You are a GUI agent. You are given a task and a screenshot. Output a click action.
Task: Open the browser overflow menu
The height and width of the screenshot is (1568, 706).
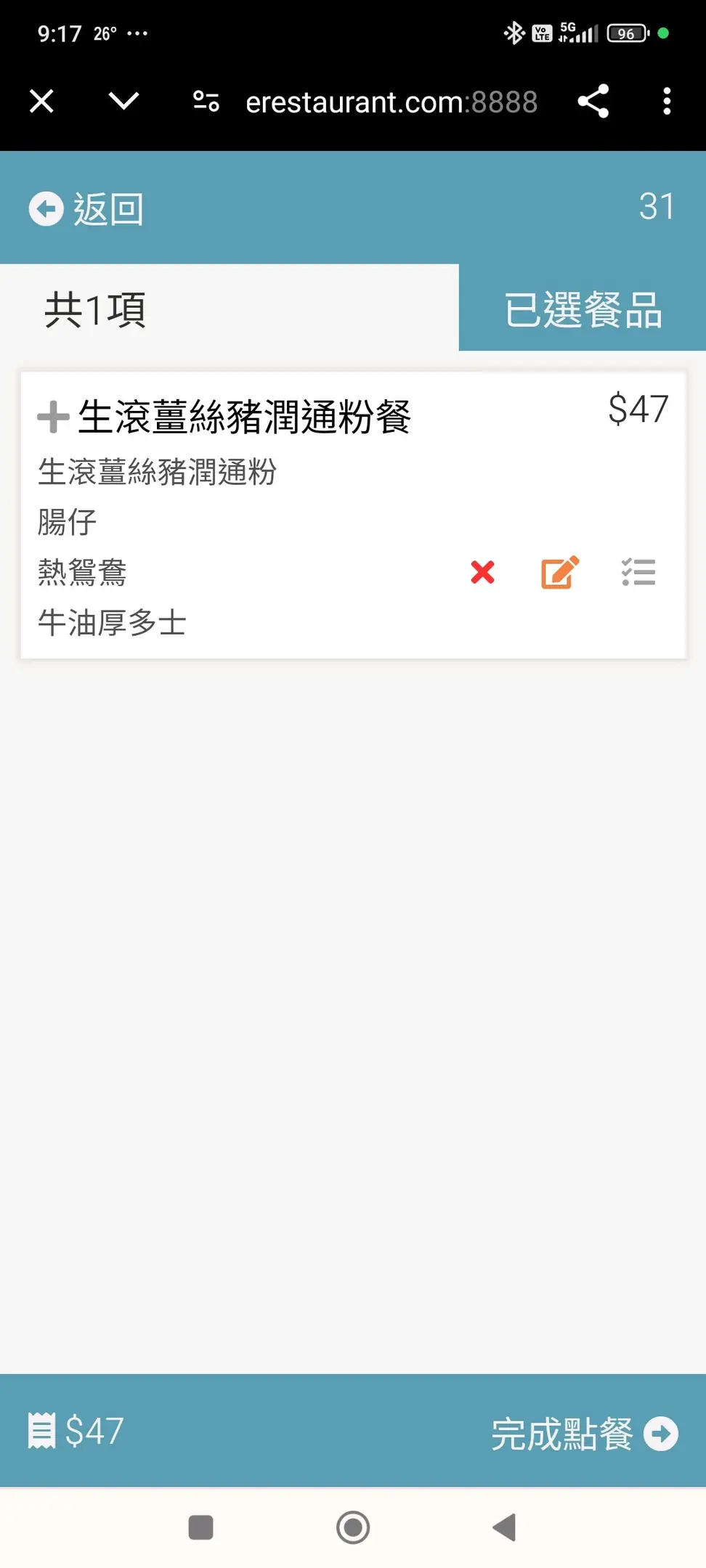click(667, 102)
